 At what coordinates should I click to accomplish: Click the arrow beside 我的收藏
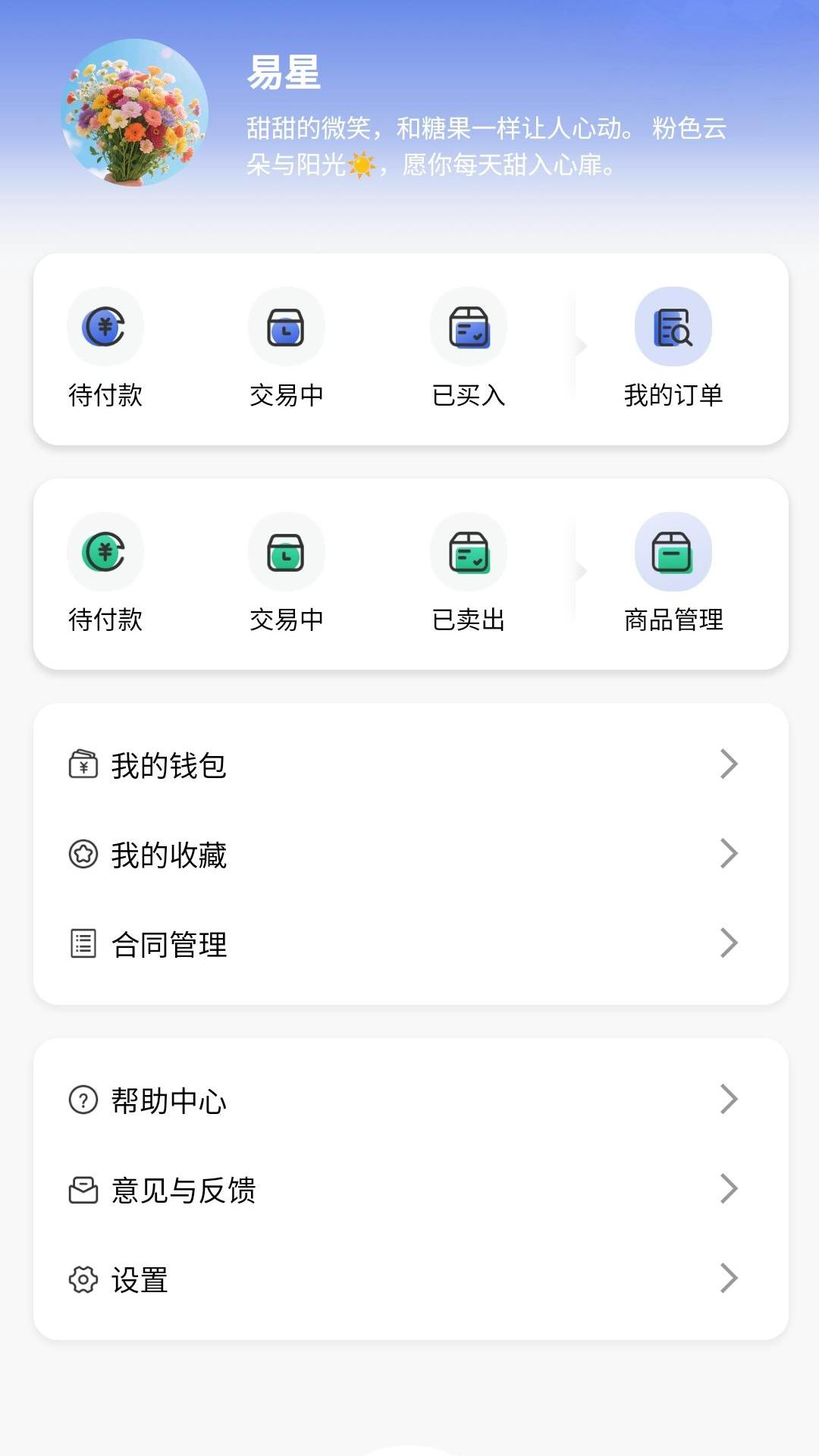point(729,855)
